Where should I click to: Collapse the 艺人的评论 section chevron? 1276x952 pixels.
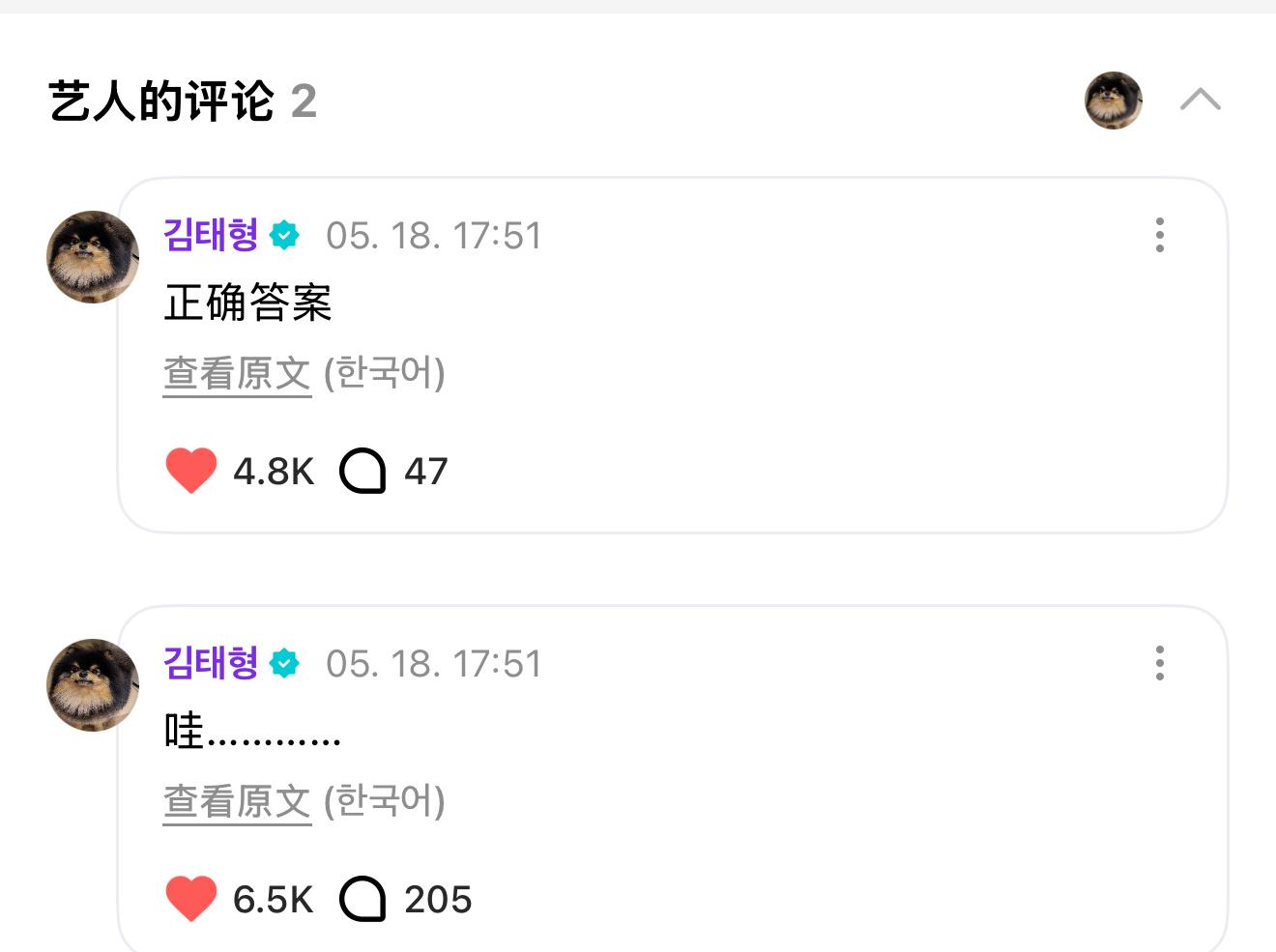(x=1200, y=100)
